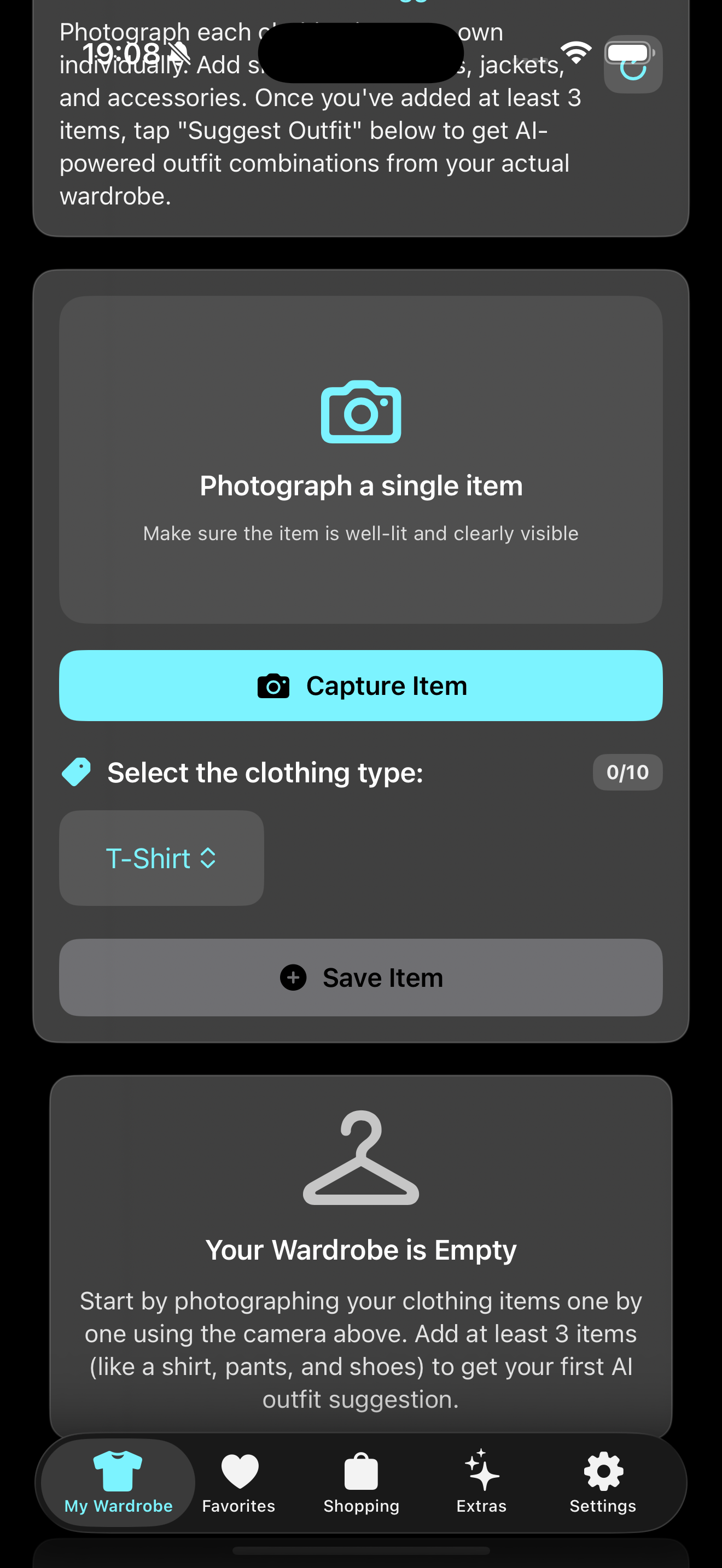Expand the clothing type chevron arrows
The width and height of the screenshot is (722, 1568).
point(207,858)
